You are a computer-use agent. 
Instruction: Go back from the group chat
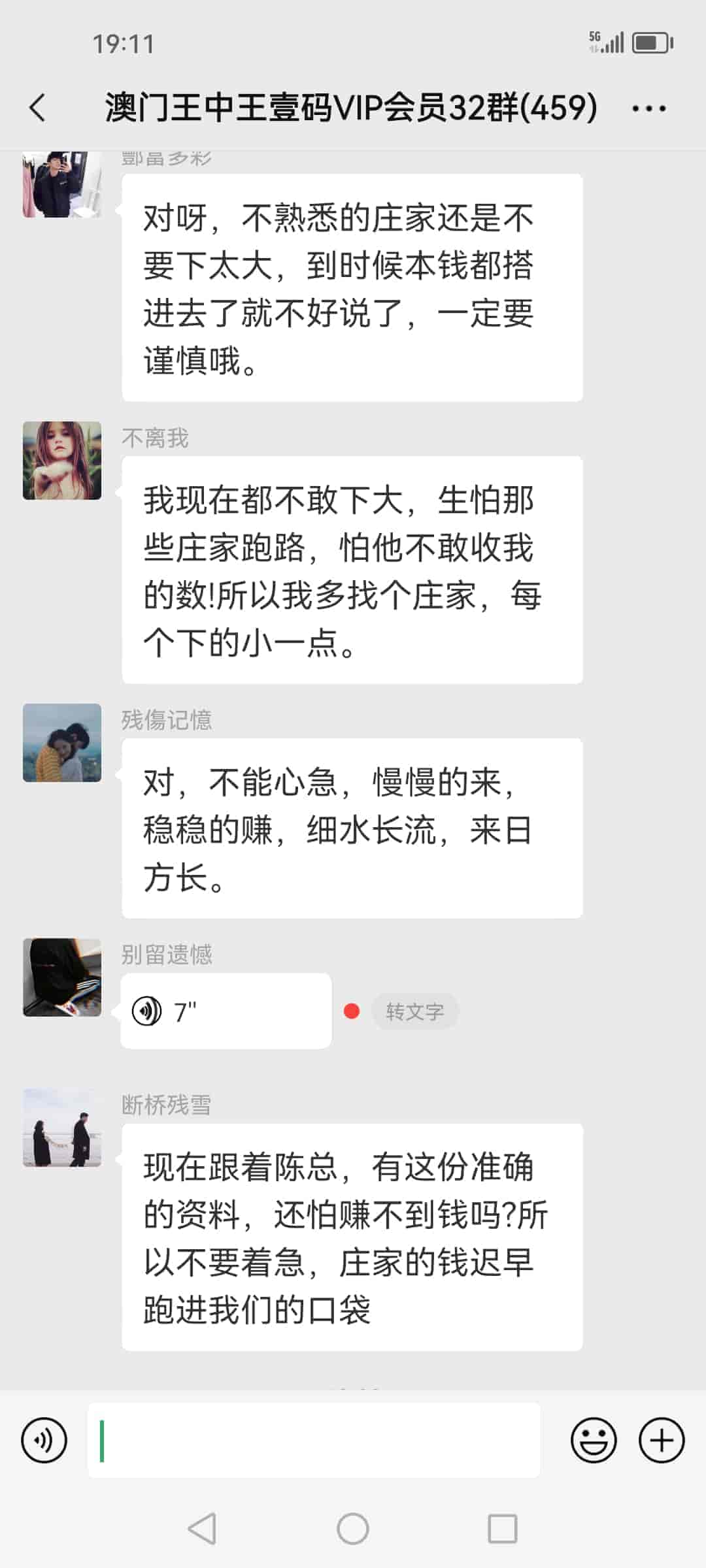pos(38,108)
